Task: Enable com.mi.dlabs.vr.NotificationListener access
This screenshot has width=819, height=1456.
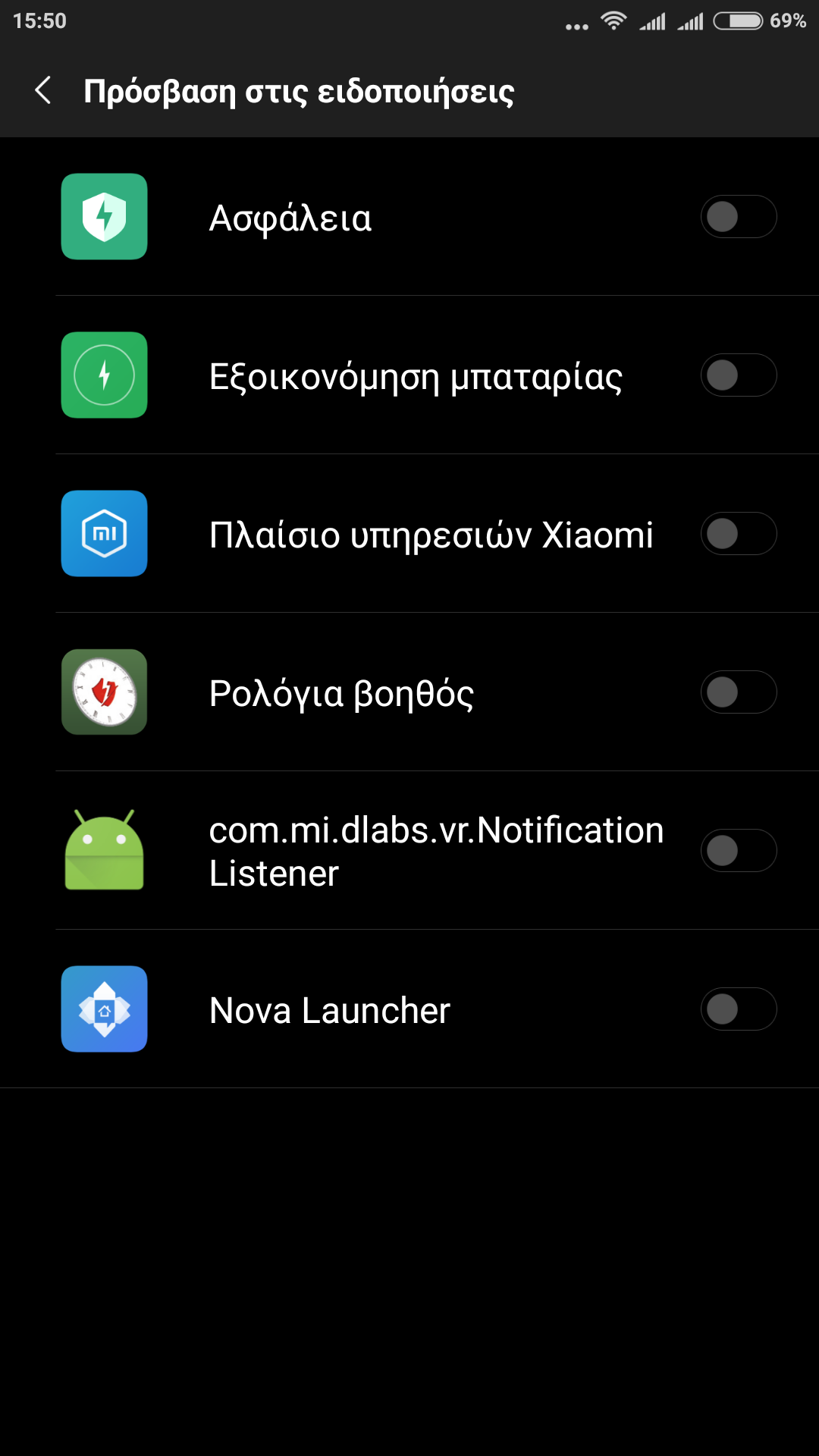Action: click(738, 851)
